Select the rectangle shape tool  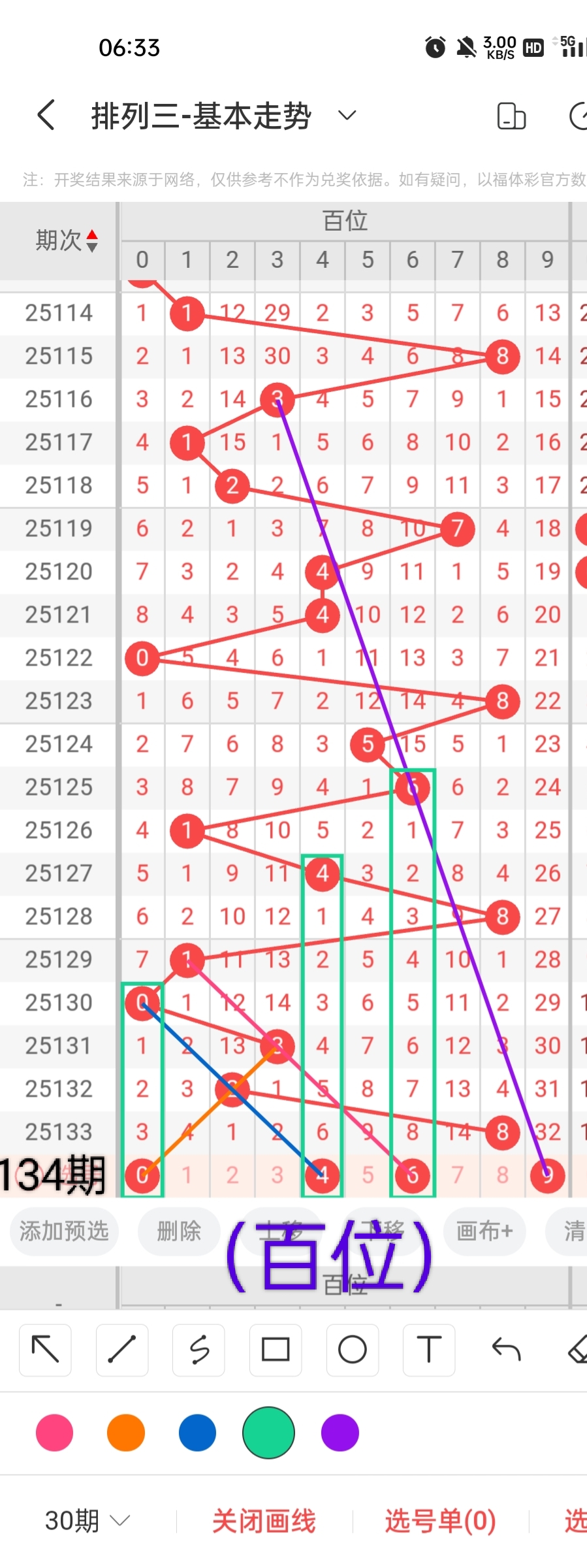pyautogui.click(x=276, y=1350)
